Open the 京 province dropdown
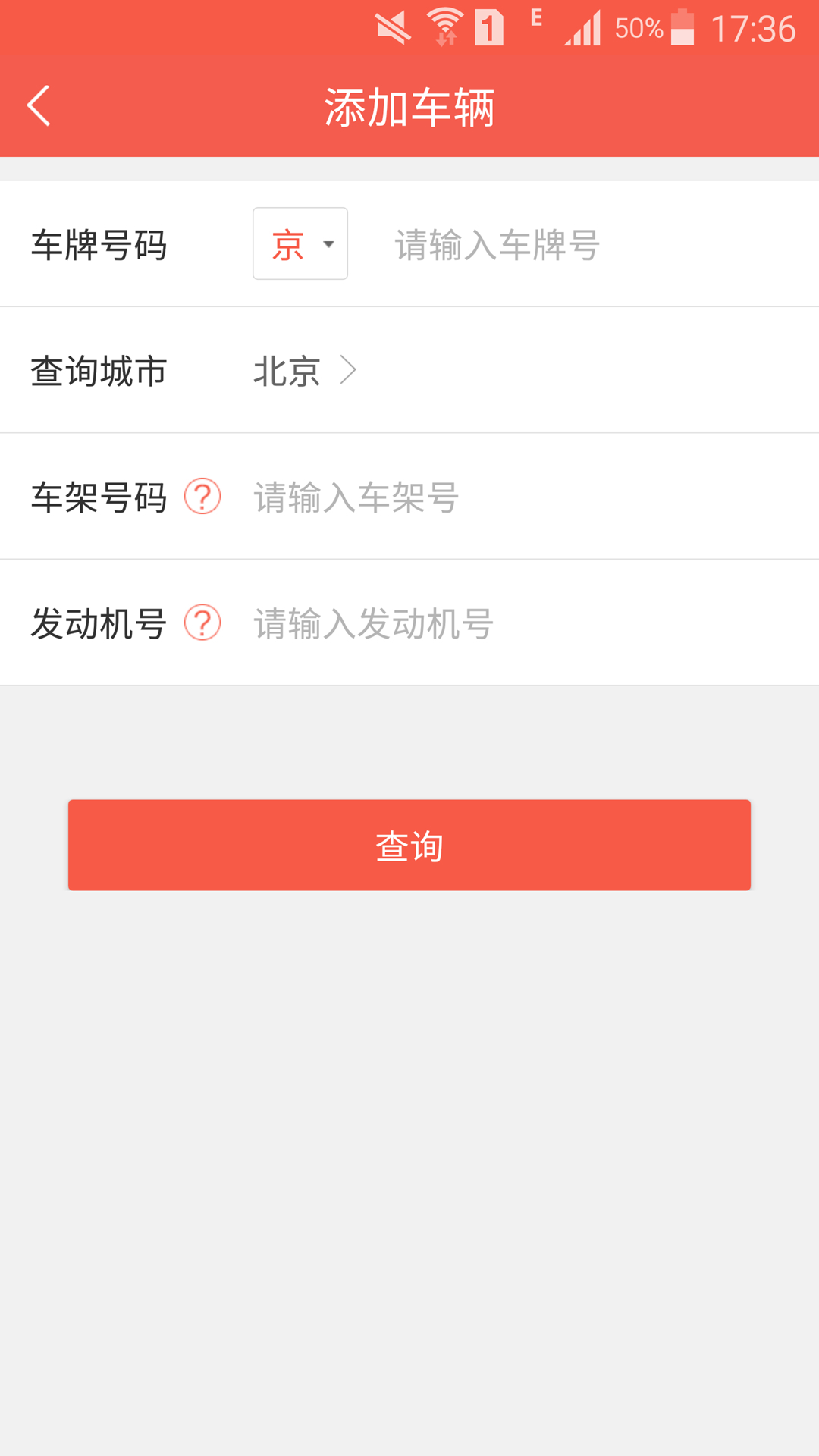The height and width of the screenshot is (1456, 819). click(x=300, y=243)
